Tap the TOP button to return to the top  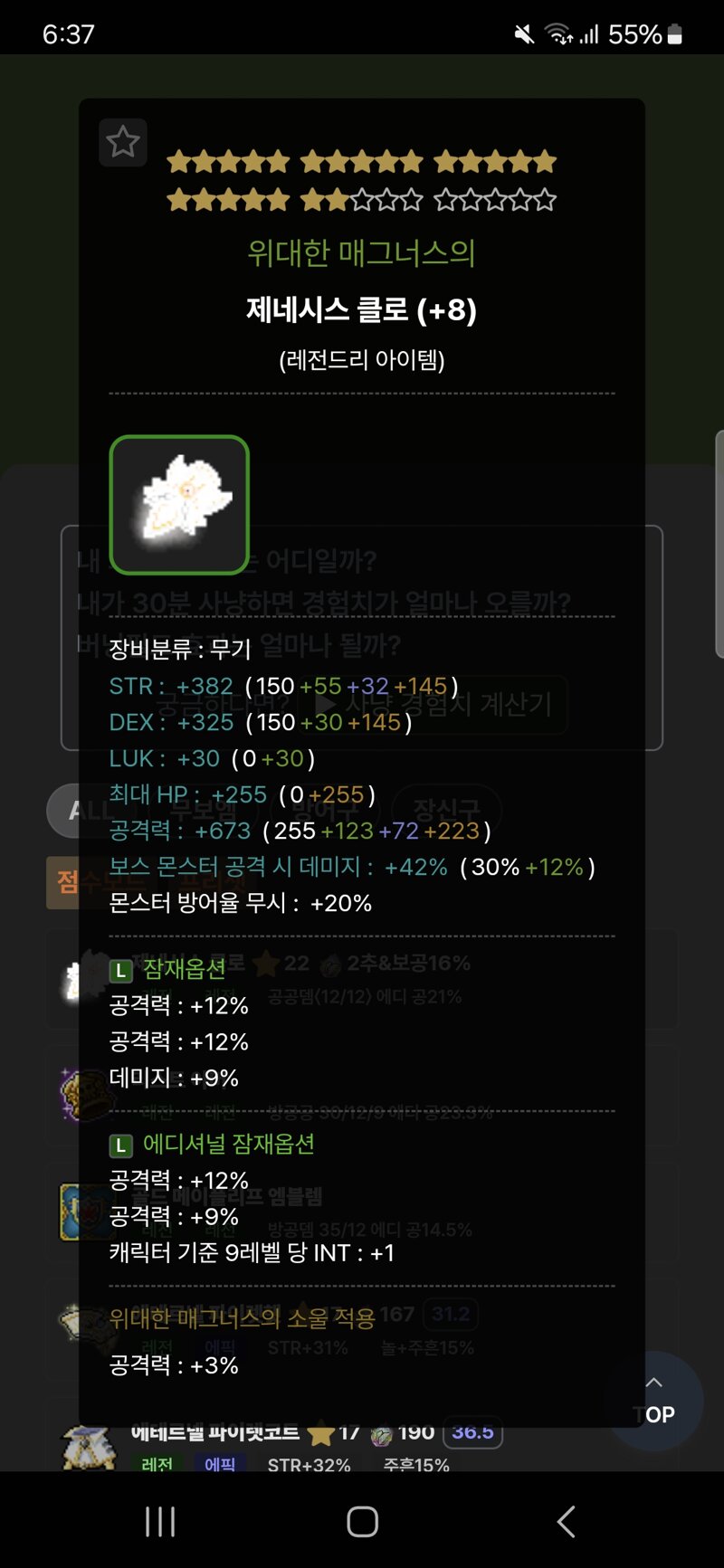653,1401
